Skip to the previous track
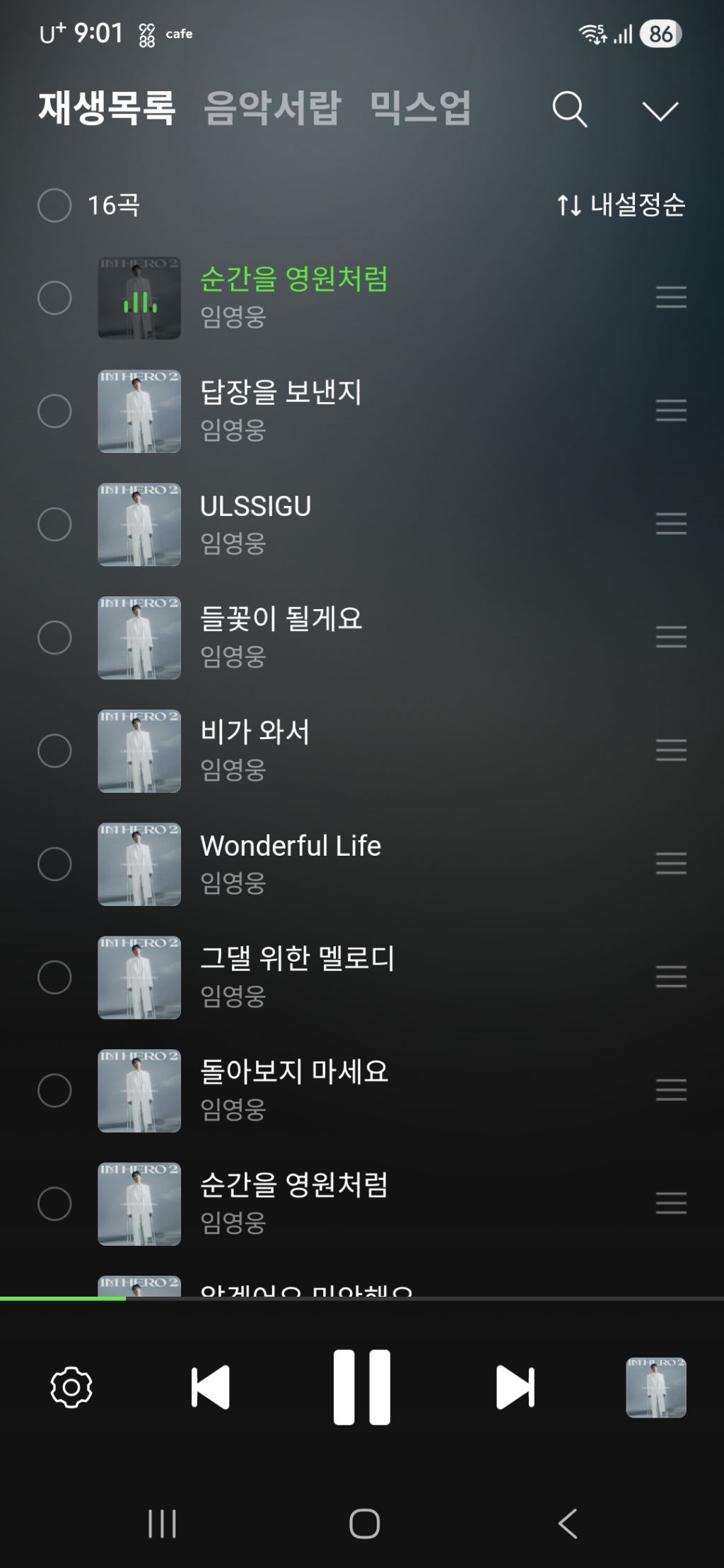This screenshot has height=1568, width=724. [211, 1387]
